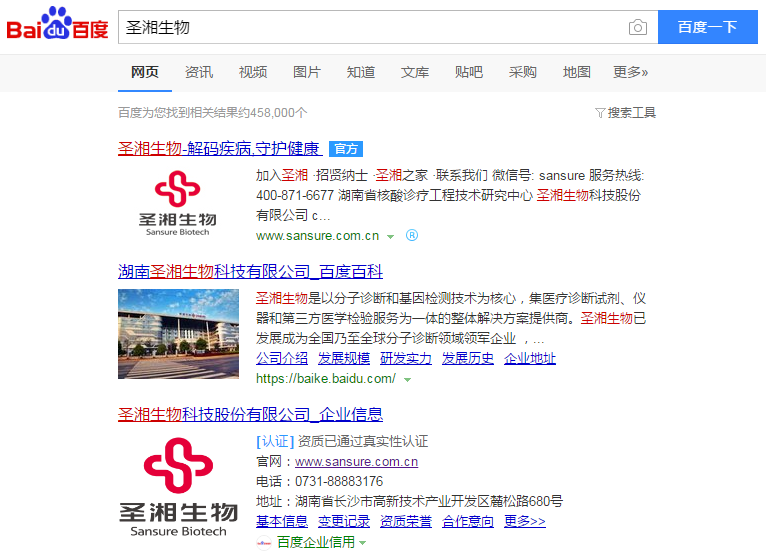Image resolution: width=766 pixels, height=557 pixels.
Task: Click the 百度一下 search button
Action: [x=707, y=27]
